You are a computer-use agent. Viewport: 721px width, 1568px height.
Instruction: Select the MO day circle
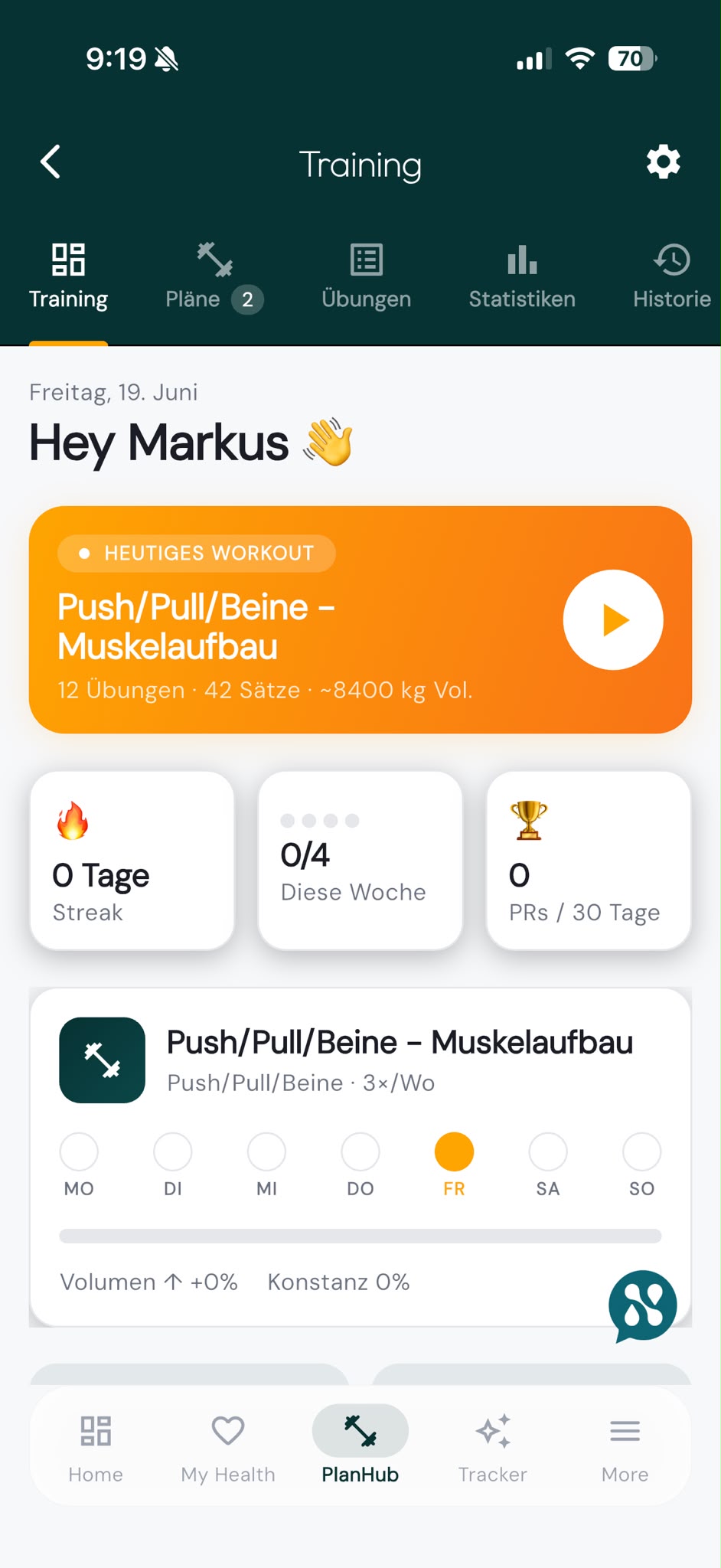pyautogui.click(x=79, y=1151)
